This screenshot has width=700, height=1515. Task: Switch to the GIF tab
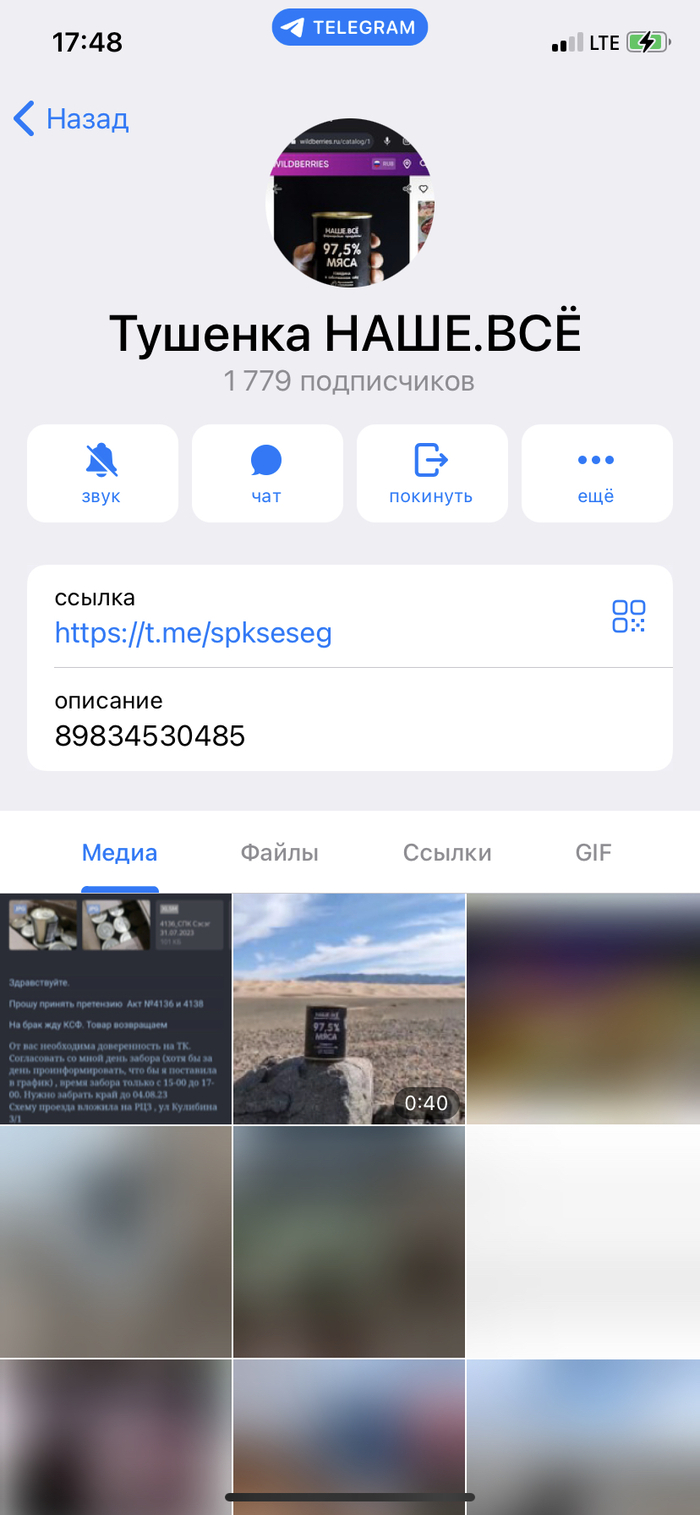tap(593, 853)
